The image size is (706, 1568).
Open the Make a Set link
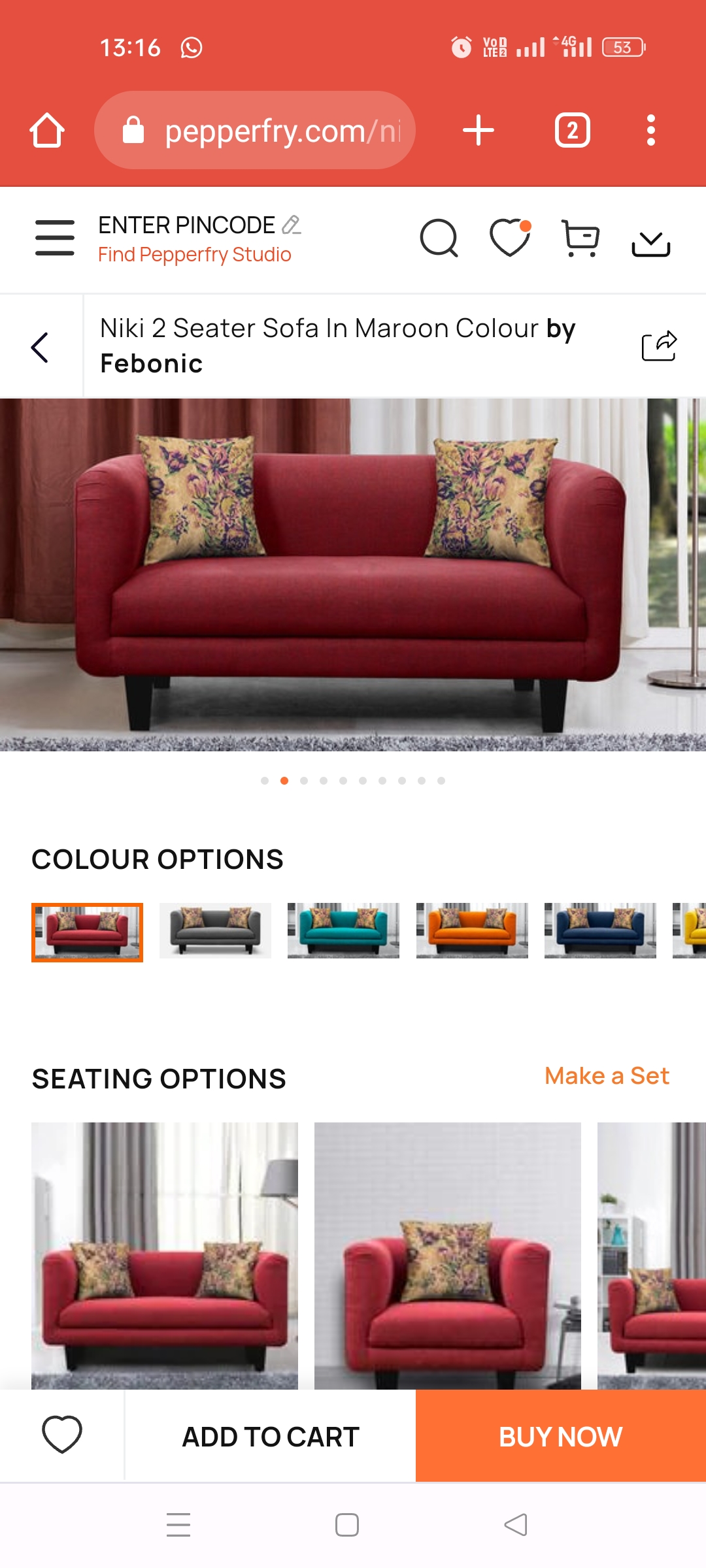pyautogui.click(x=607, y=1075)
